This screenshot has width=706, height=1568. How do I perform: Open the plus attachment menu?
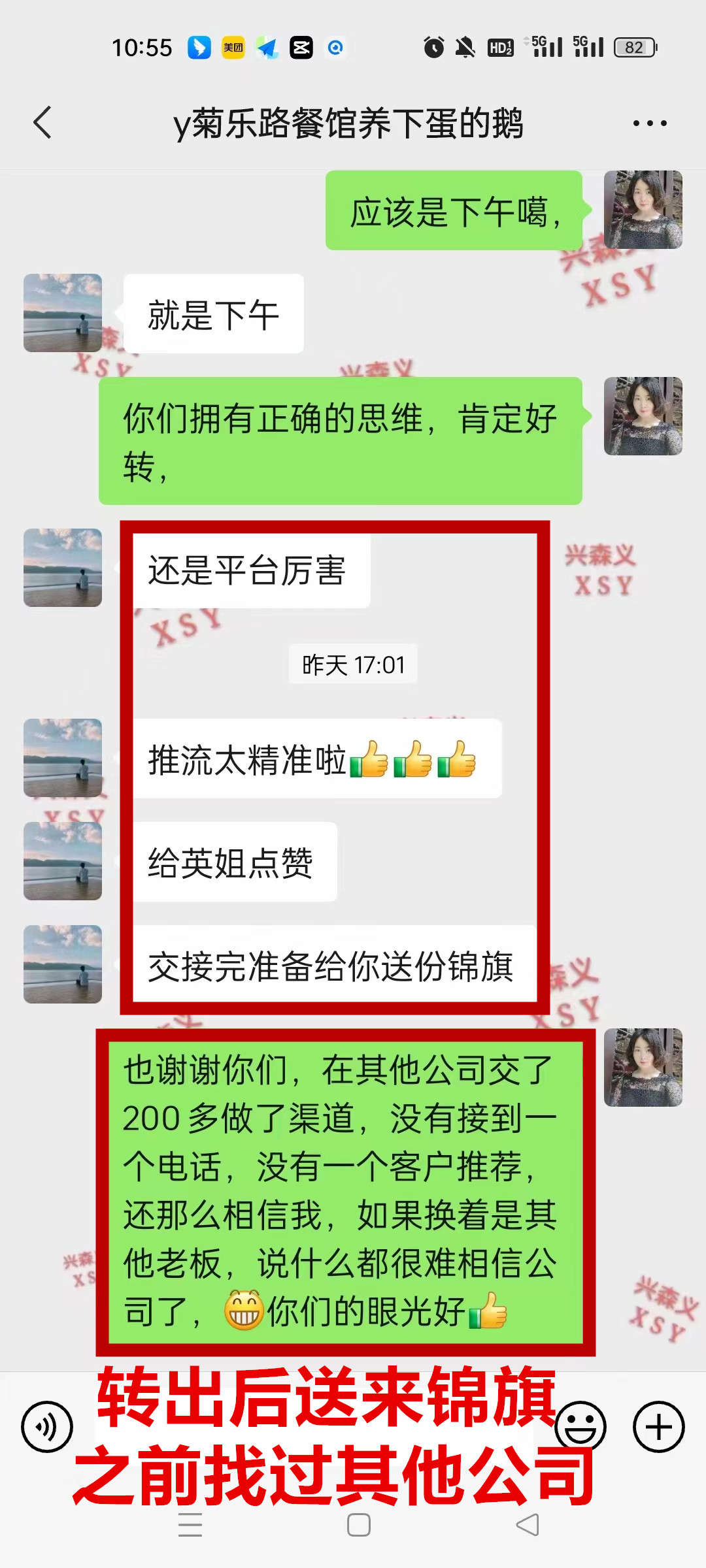click(x=658, y=1426)
